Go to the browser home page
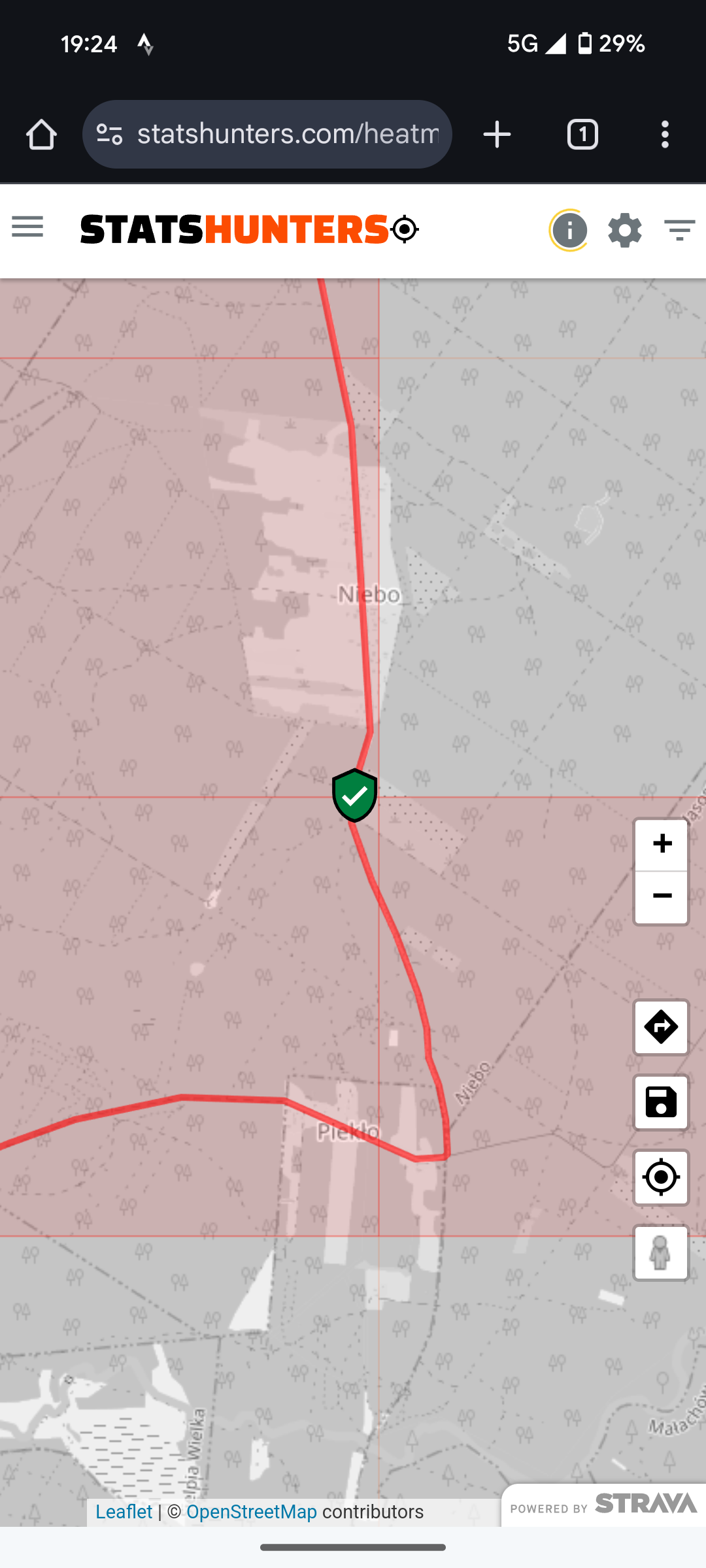This screenshot has height=1568, width=706. pyautogui.click(x=41, y=135)
